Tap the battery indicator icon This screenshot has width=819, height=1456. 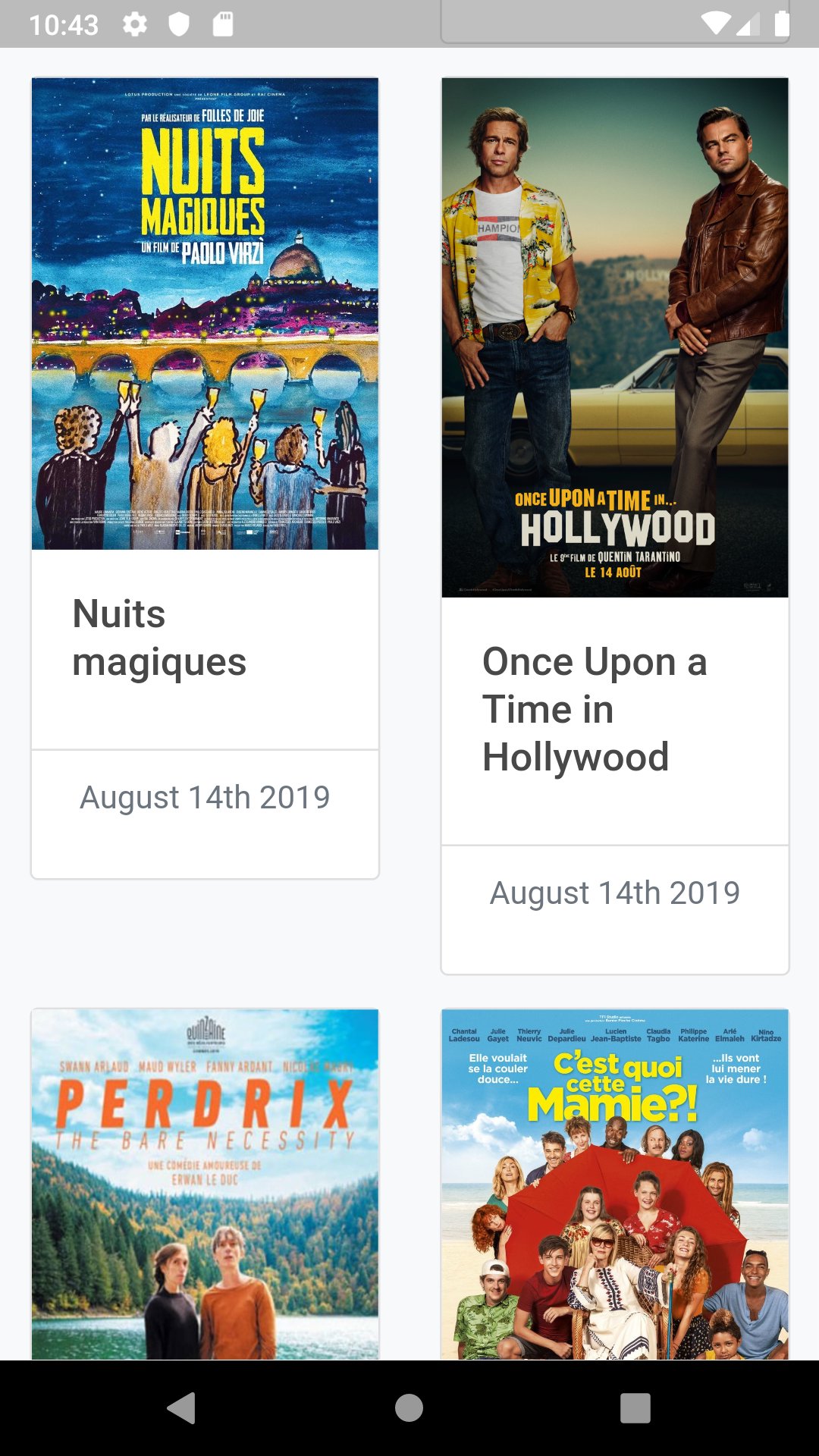(x=783, y=24)
